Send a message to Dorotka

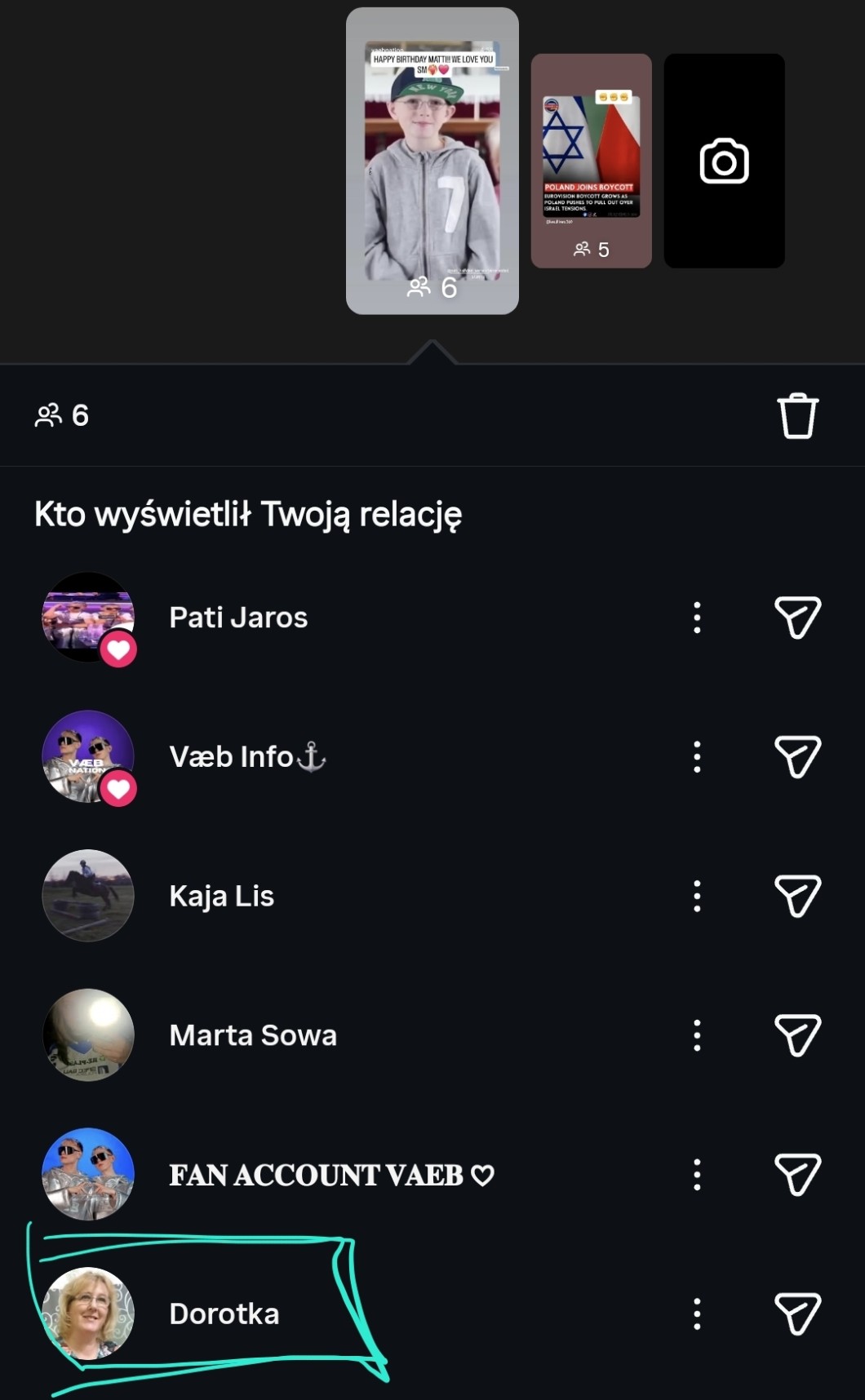(797, 1314)
